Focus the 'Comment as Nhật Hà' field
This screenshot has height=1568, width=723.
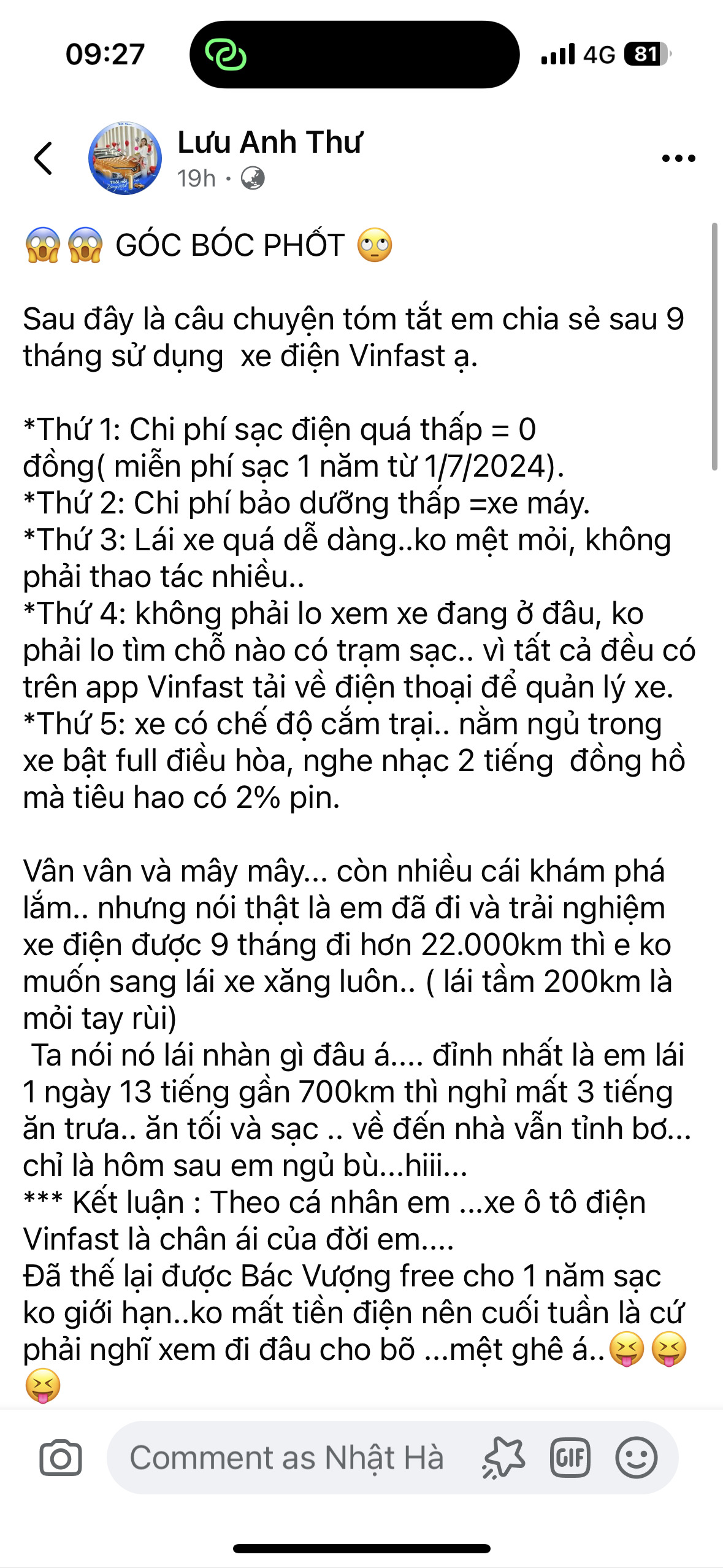click(x=286, y=1458)
